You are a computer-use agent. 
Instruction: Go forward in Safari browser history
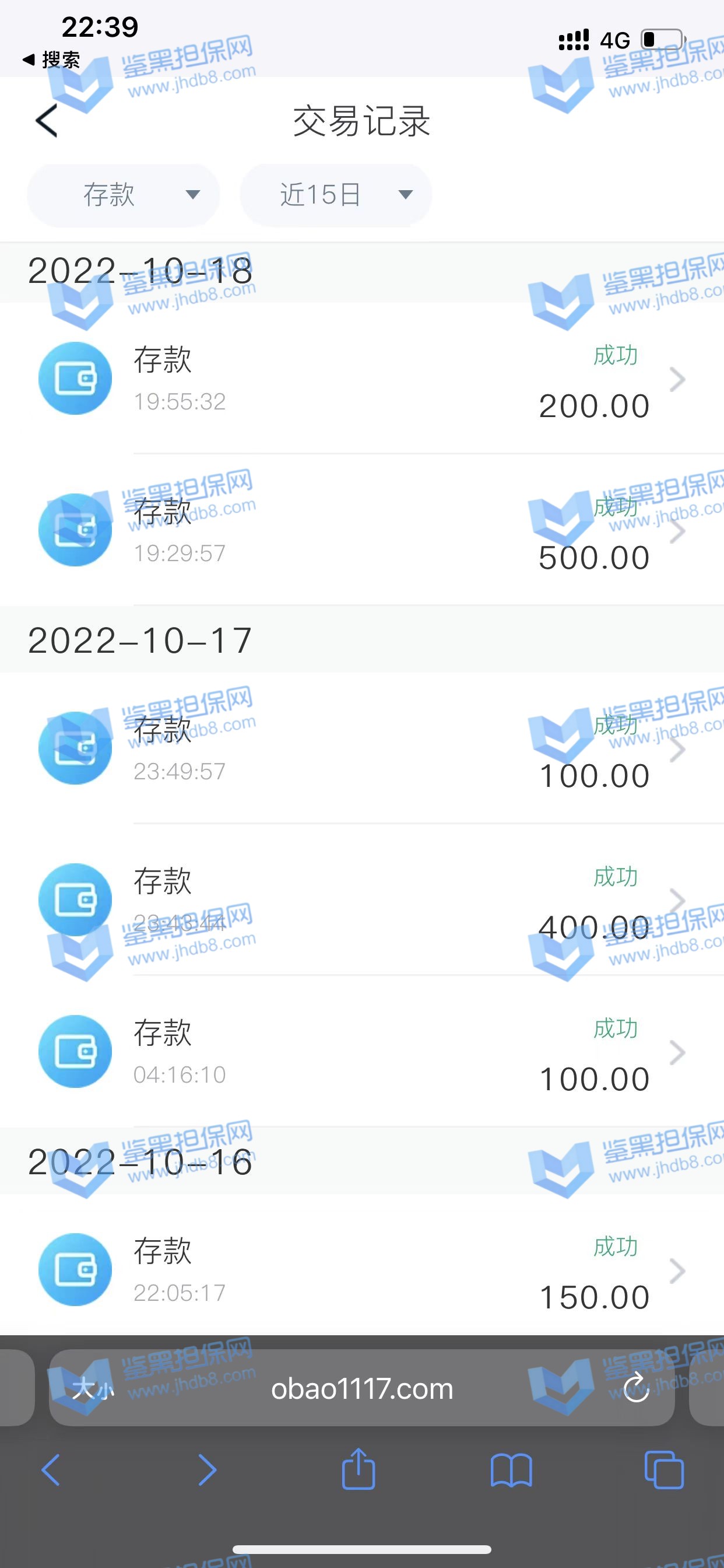click(x=207, y=1470)
